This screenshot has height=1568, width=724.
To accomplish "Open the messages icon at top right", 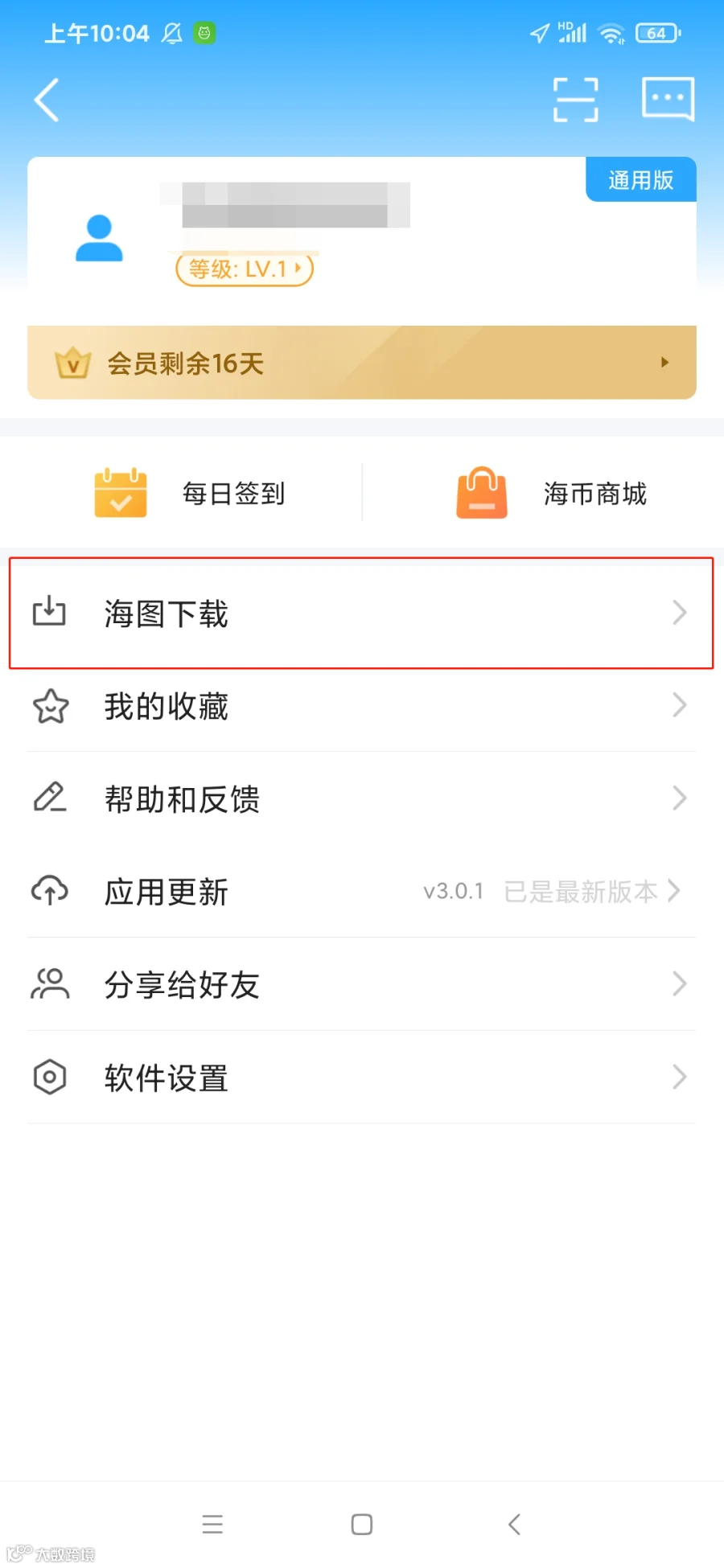I will (x=668, y=100).
